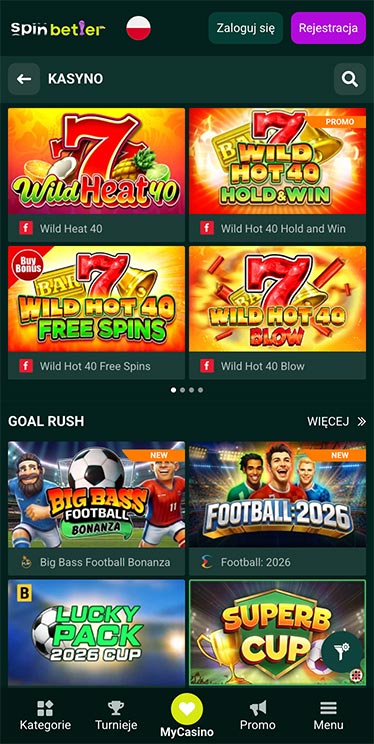The height and width of the screenshot is (744, 374).
Task: Play Wild Hot 40 Free Spins
Action: pos(96,312)
